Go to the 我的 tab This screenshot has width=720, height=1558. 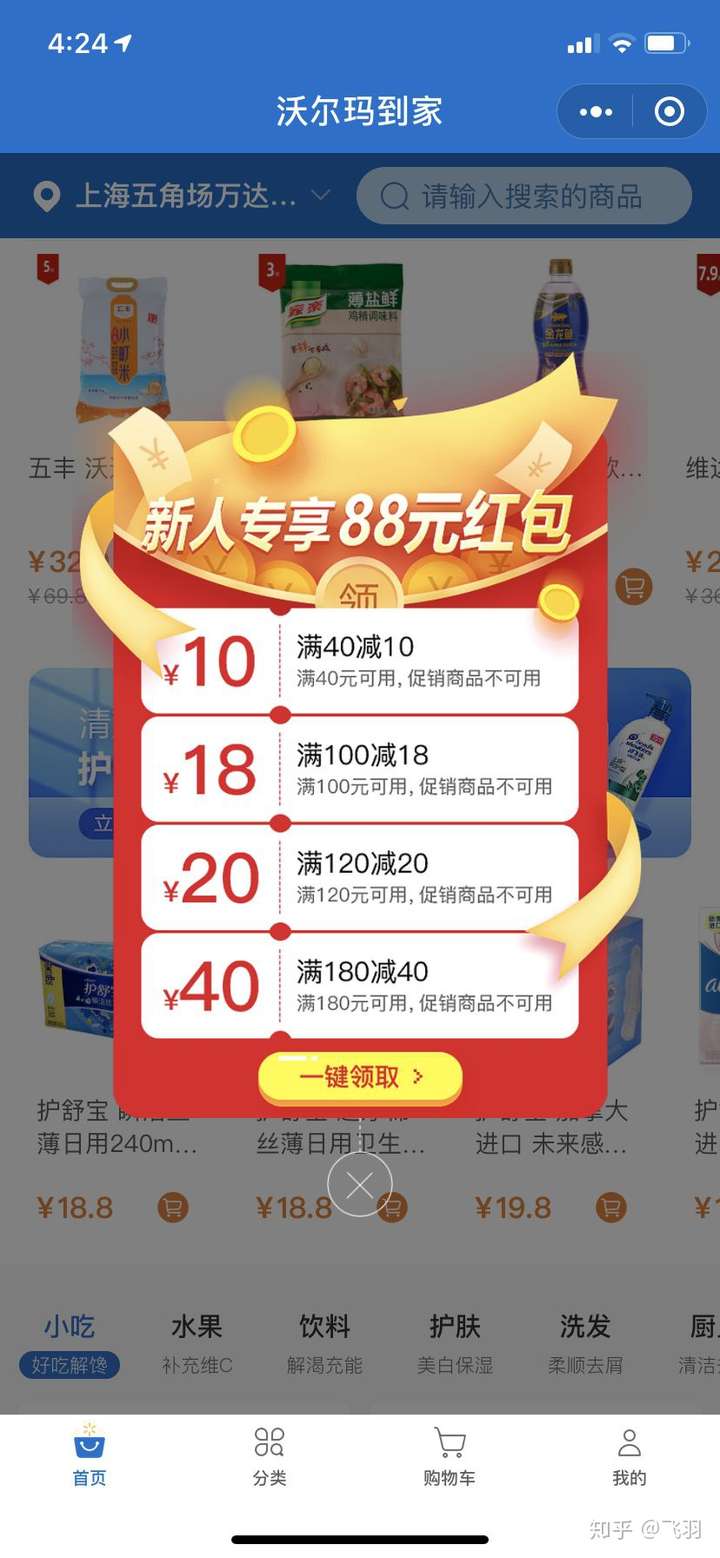[x=629, y=1456]
